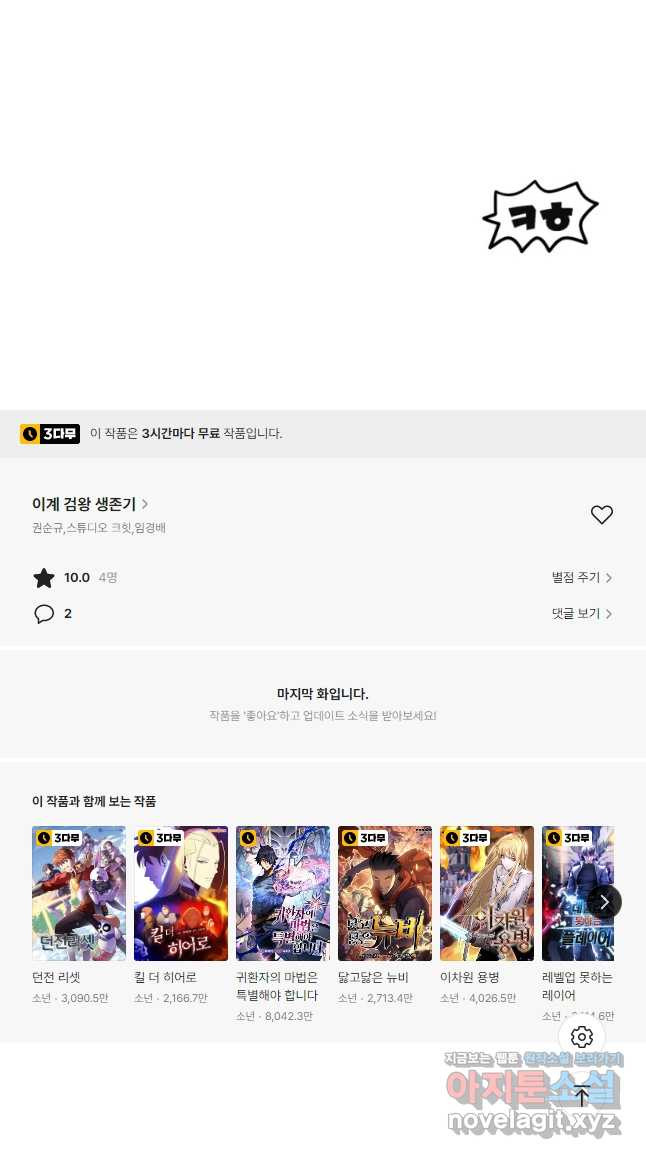646x1159 pixels.
Task: Open the viewer settings gear
Action: pos(581,1037)
